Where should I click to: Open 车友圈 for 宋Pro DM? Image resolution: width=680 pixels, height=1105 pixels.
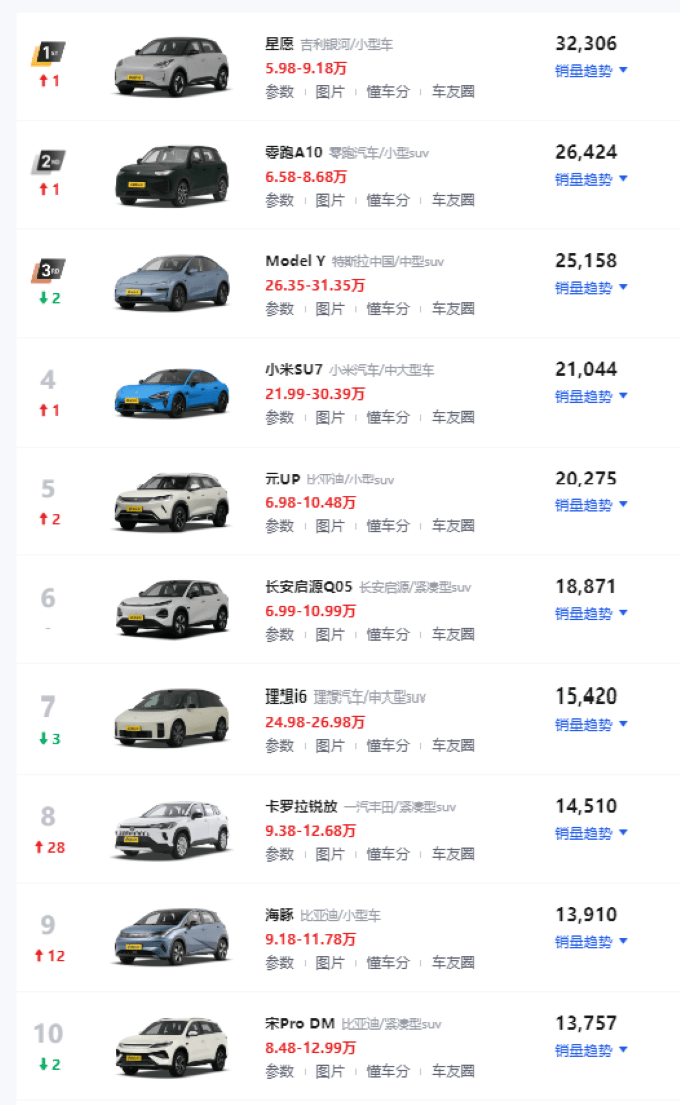point(452,1071)
